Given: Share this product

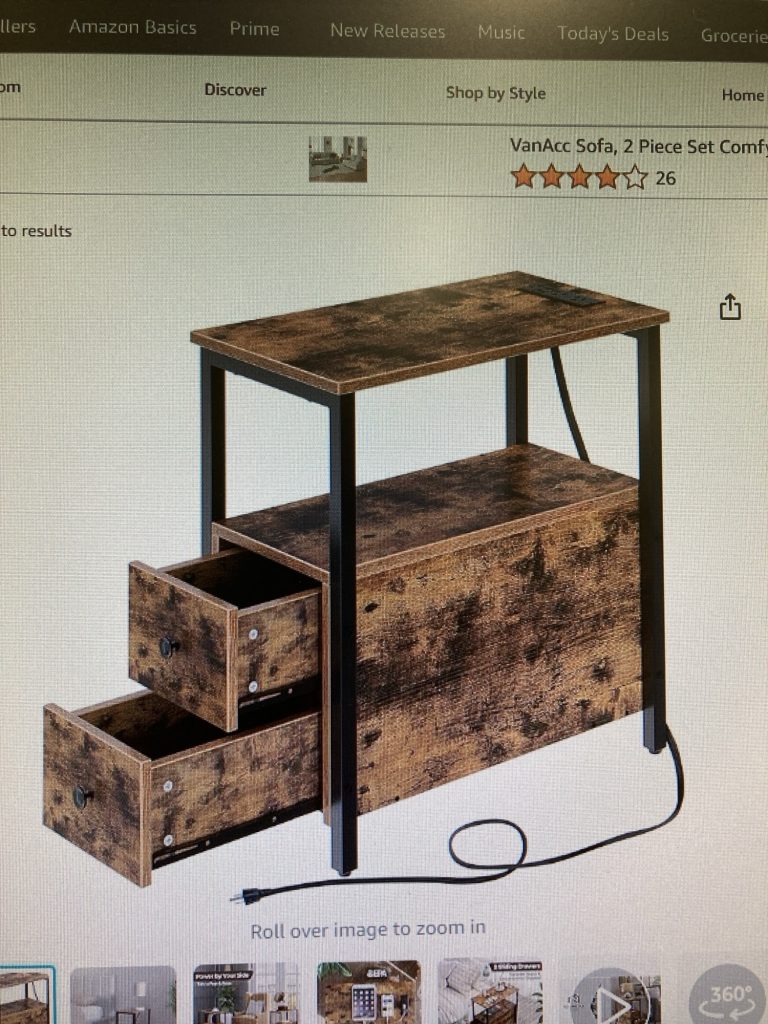Looking at the screenshot, I should pyautogui.click(x=730, y=307).
